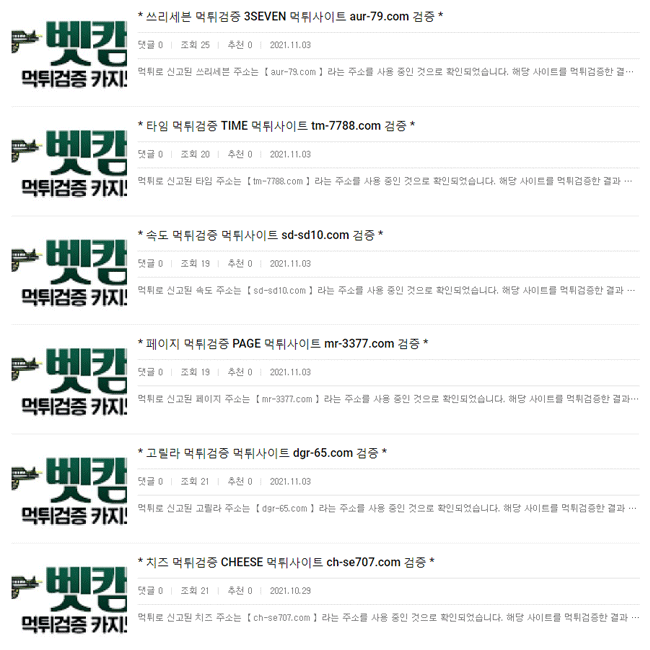Open the 고릴라 dgr-65.com post
650x650 pixels.
(261, 453)
